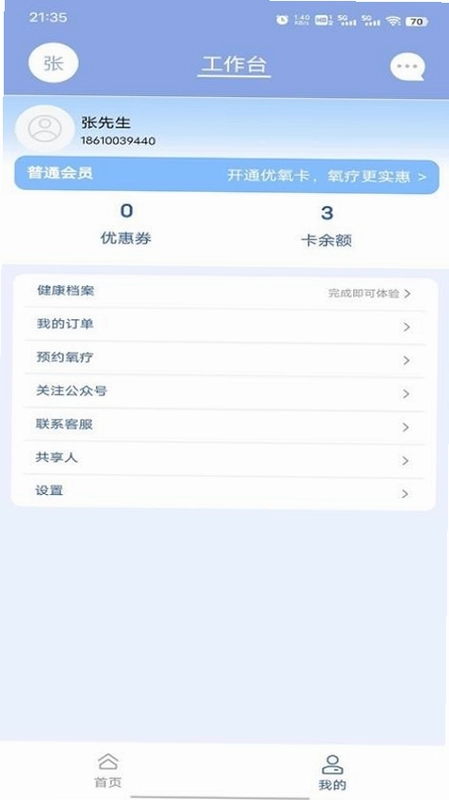
Task: Tap the profile picture next to 张先生
Action: 45,129
